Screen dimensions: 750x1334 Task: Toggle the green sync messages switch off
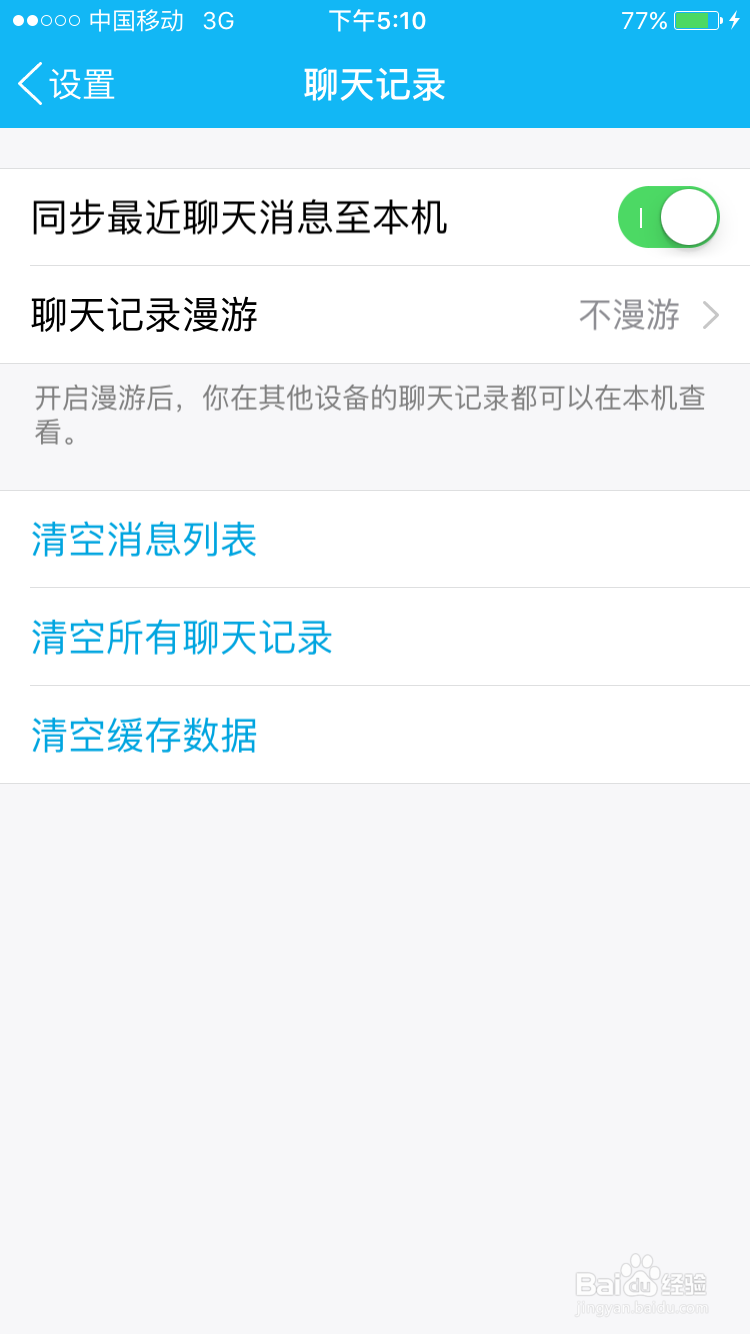[668, 216]
